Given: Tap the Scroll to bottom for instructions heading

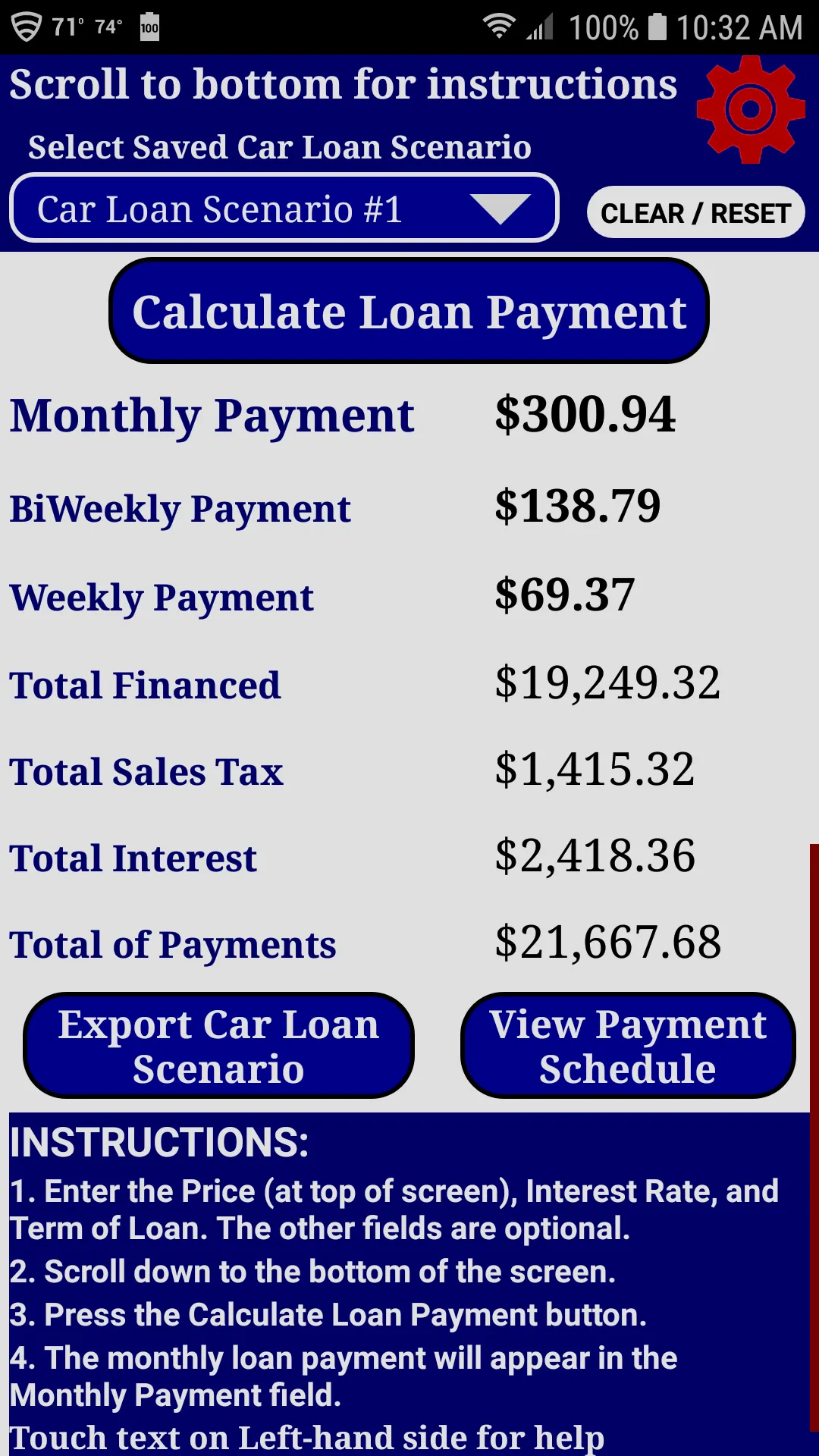Looking at the screenshot, I should coord(343,83).
